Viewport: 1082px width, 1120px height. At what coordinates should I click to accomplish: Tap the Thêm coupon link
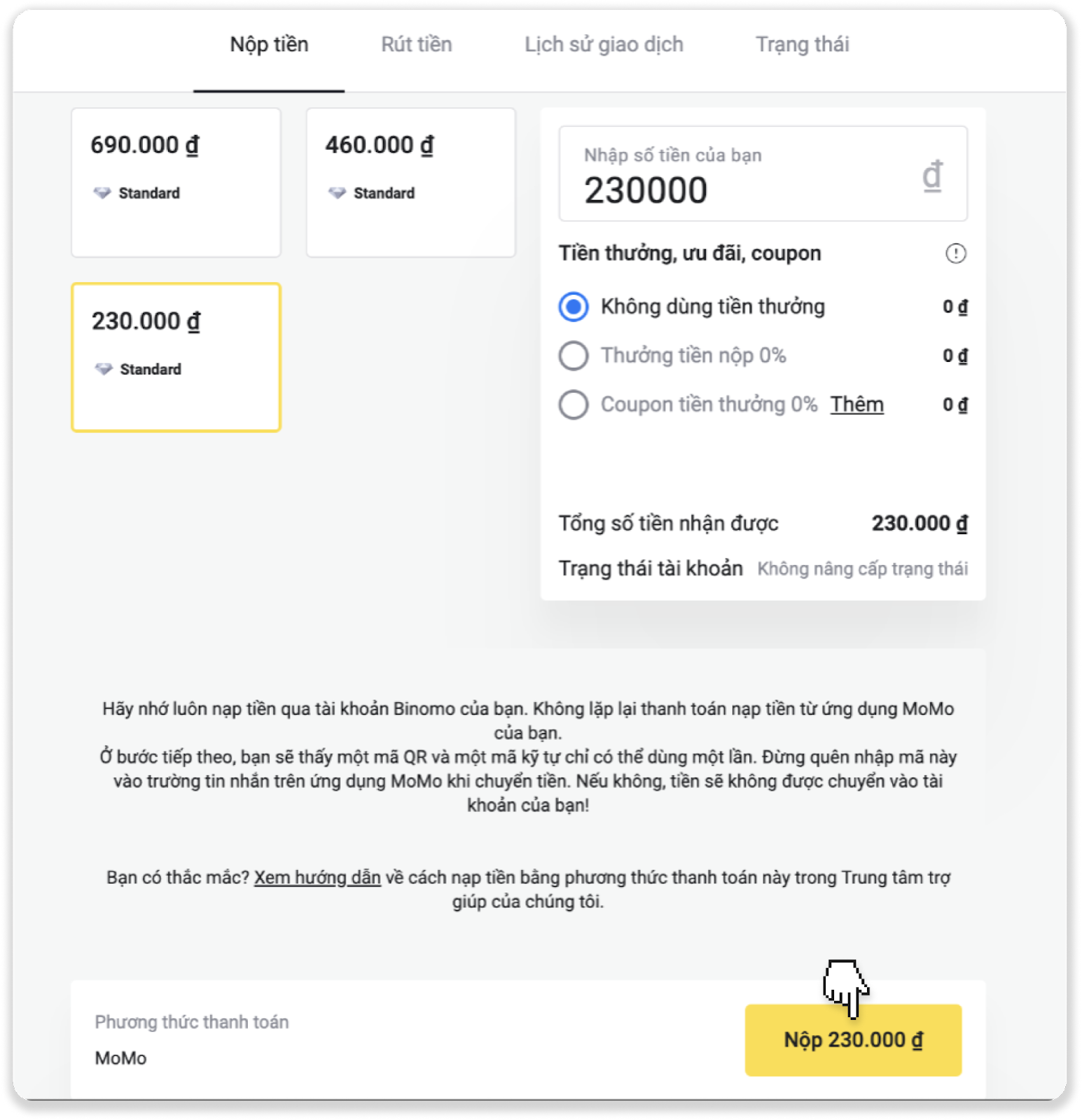[856, 405]
